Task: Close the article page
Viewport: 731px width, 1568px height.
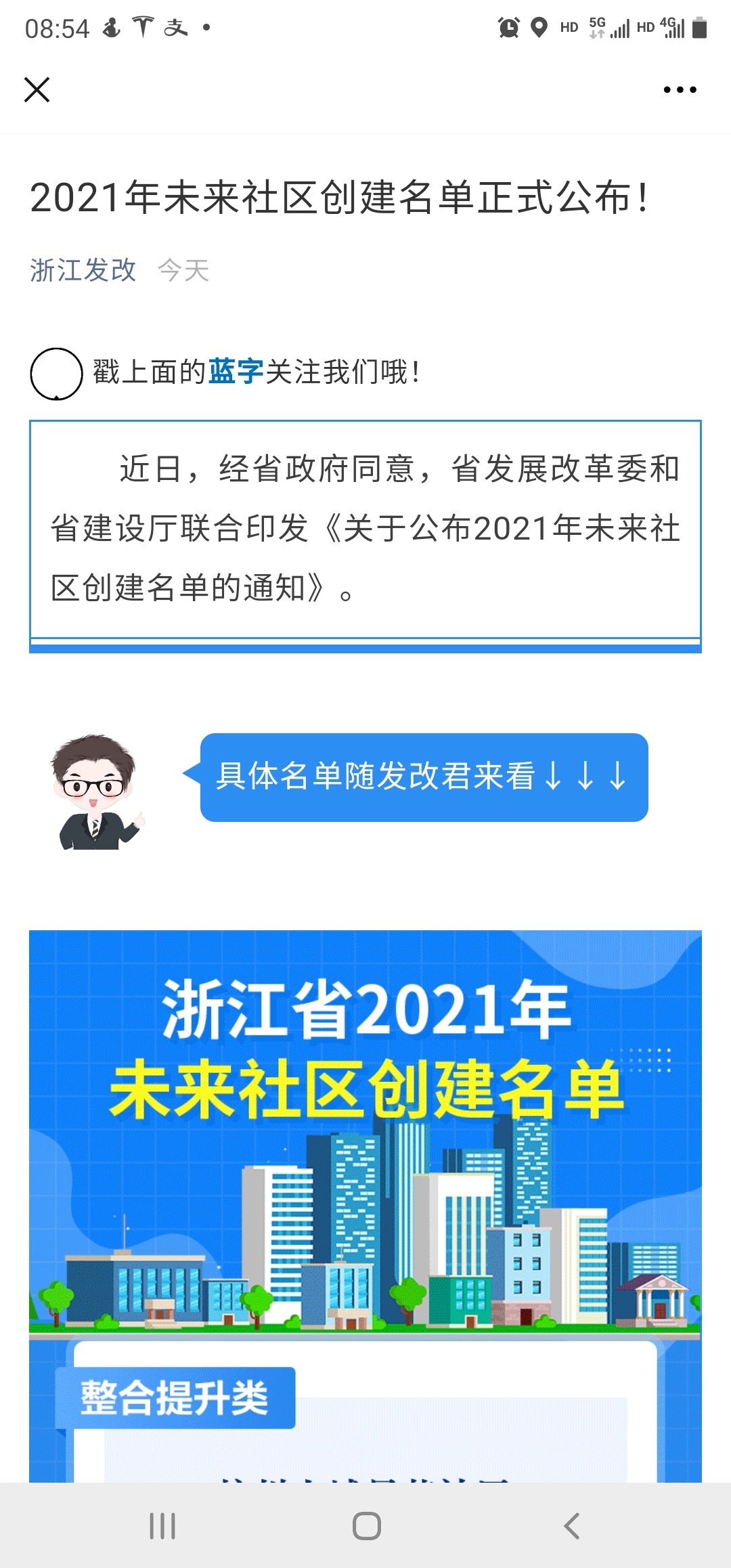Action: [x=37, y=89]
